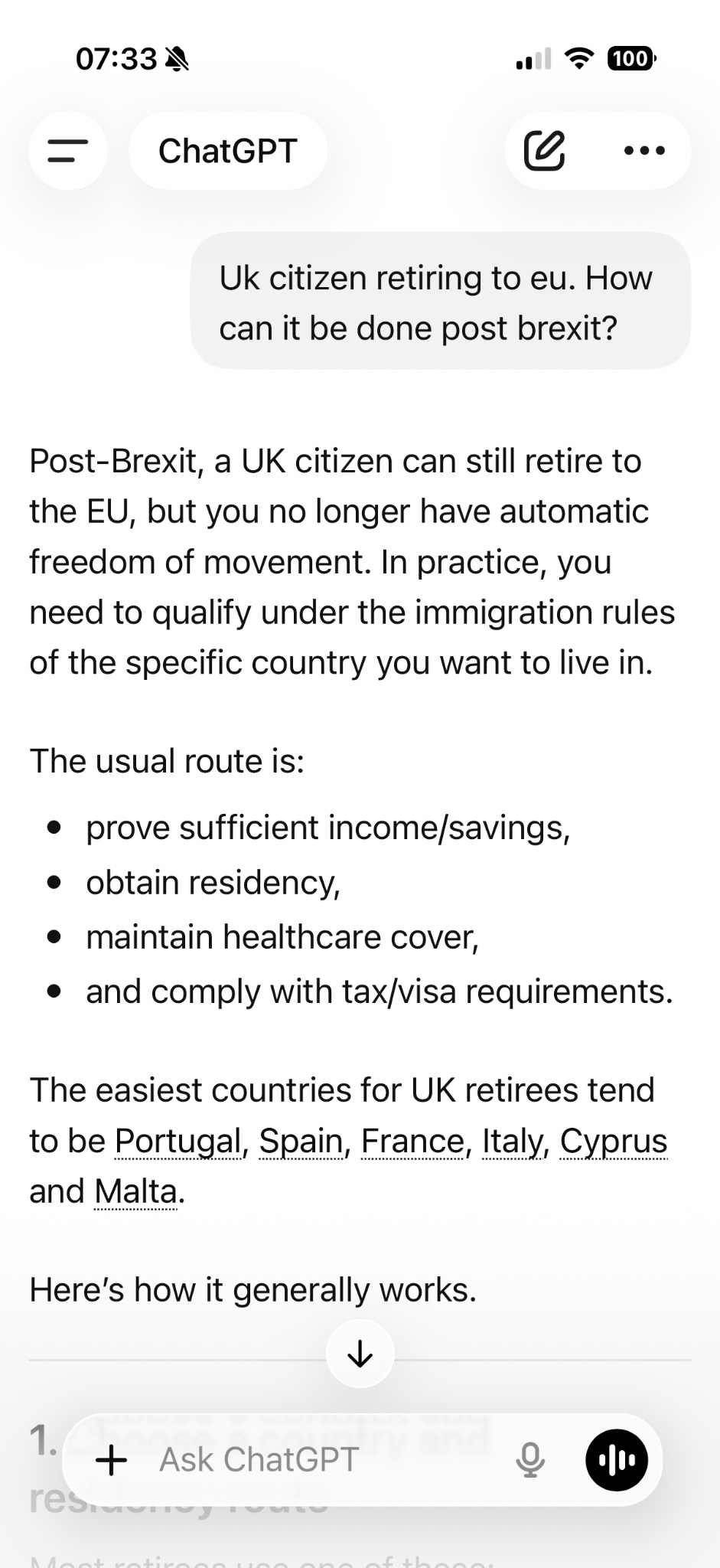Screen dimensions: 720x1568
Task: Tap the ChatGPT model selector
Action: click(x=228, y=151)
